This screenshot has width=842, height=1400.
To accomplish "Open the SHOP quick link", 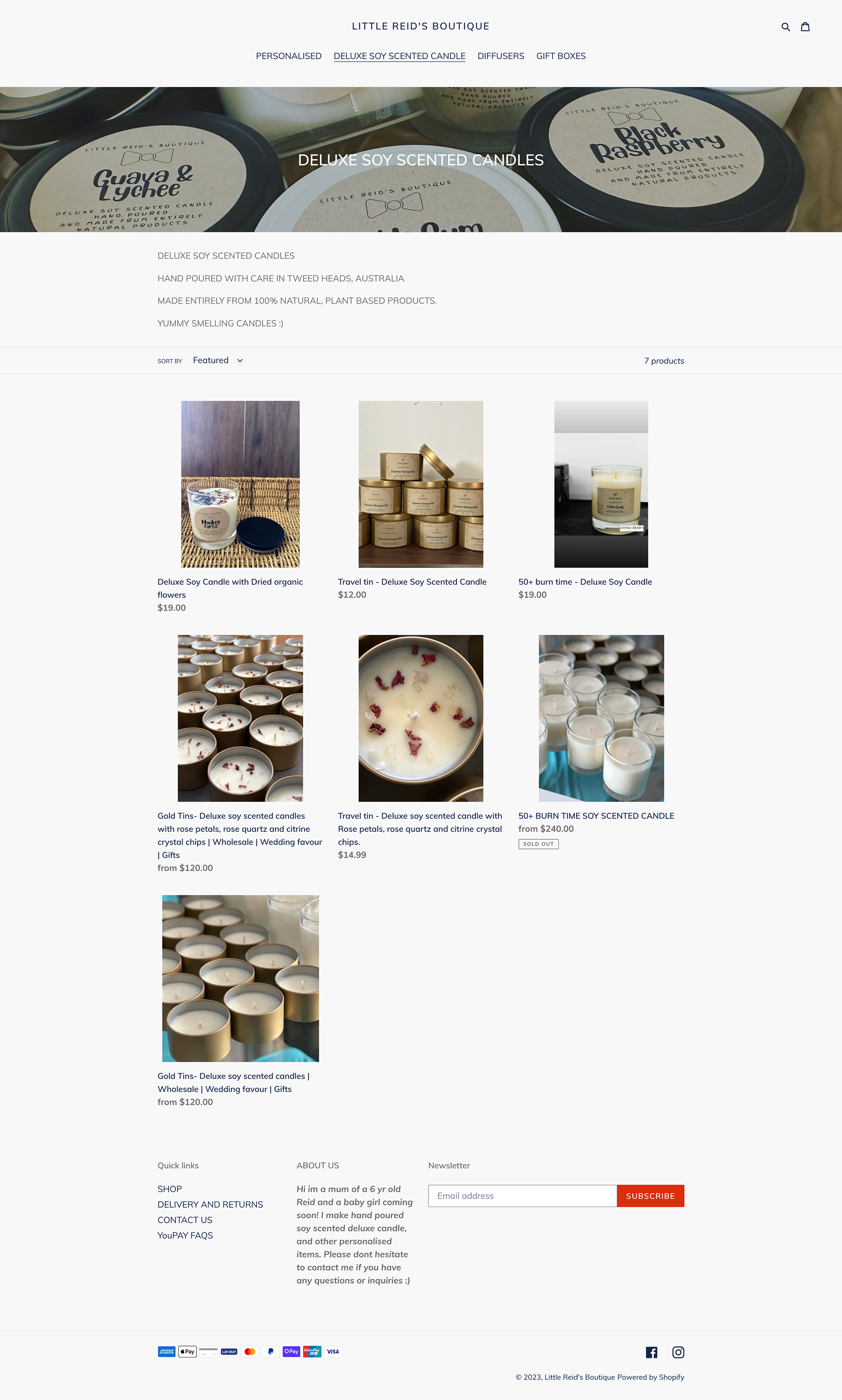I will pos(170,1189).
